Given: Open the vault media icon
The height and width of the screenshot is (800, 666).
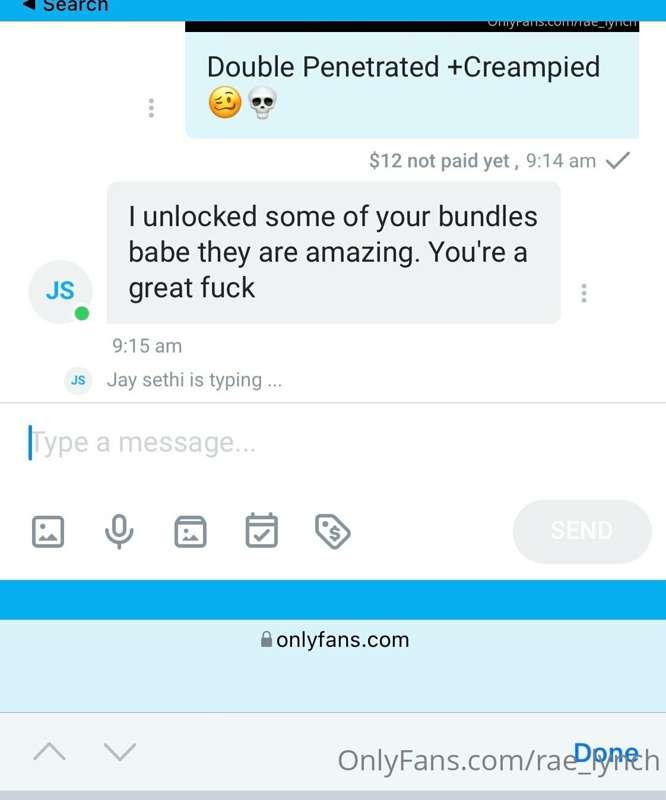Looking at the screenshot, I should coord(190,531).
